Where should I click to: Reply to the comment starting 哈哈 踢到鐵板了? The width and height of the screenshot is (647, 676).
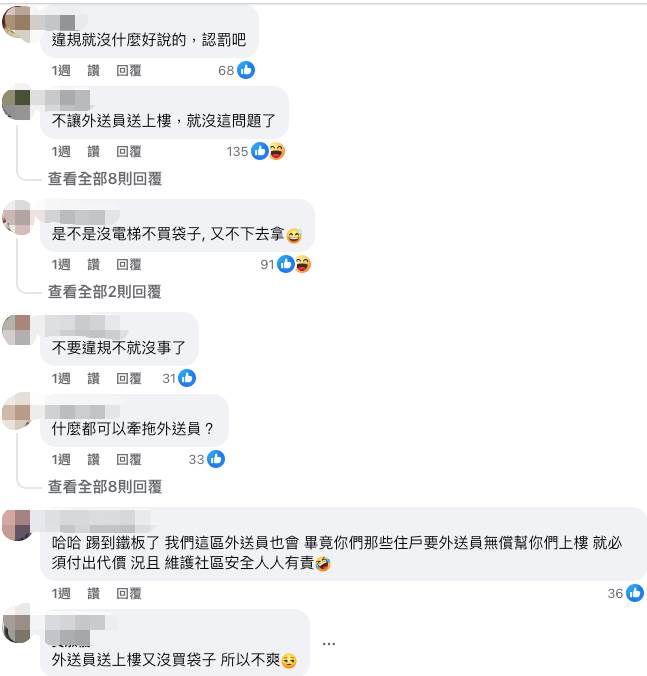(x=129, y=594)
